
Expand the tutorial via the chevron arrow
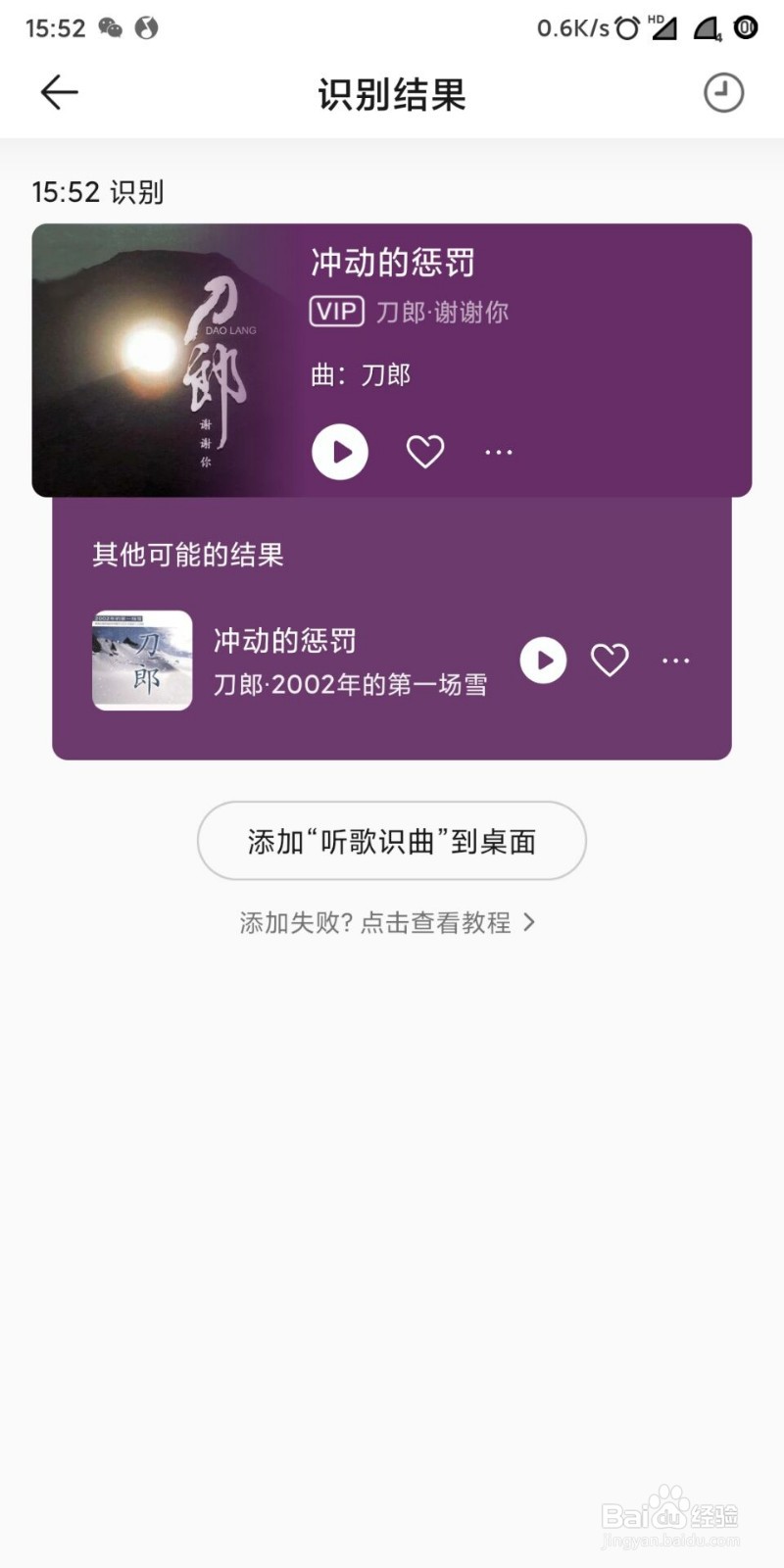coord(530,922)
